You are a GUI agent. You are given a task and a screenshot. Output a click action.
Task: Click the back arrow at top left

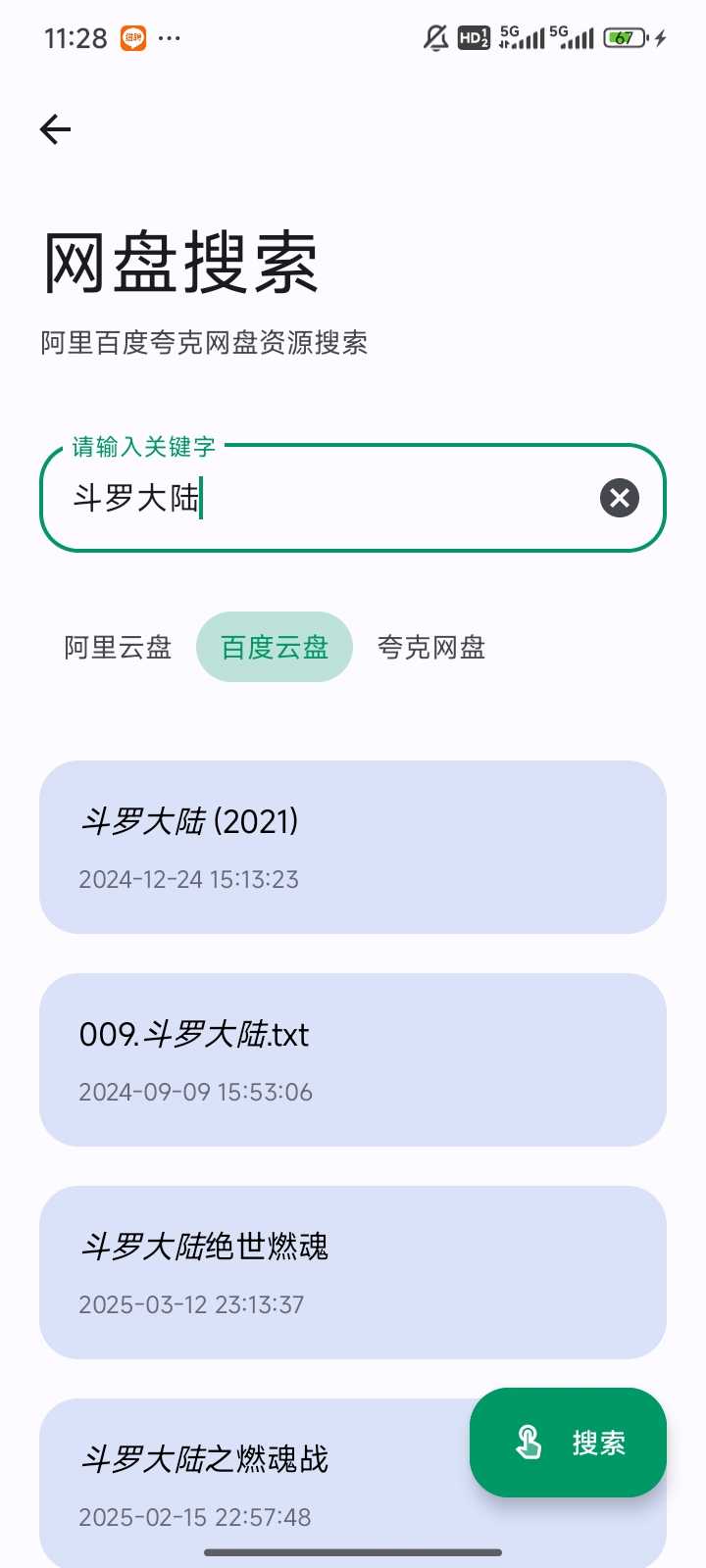point(55,128)
